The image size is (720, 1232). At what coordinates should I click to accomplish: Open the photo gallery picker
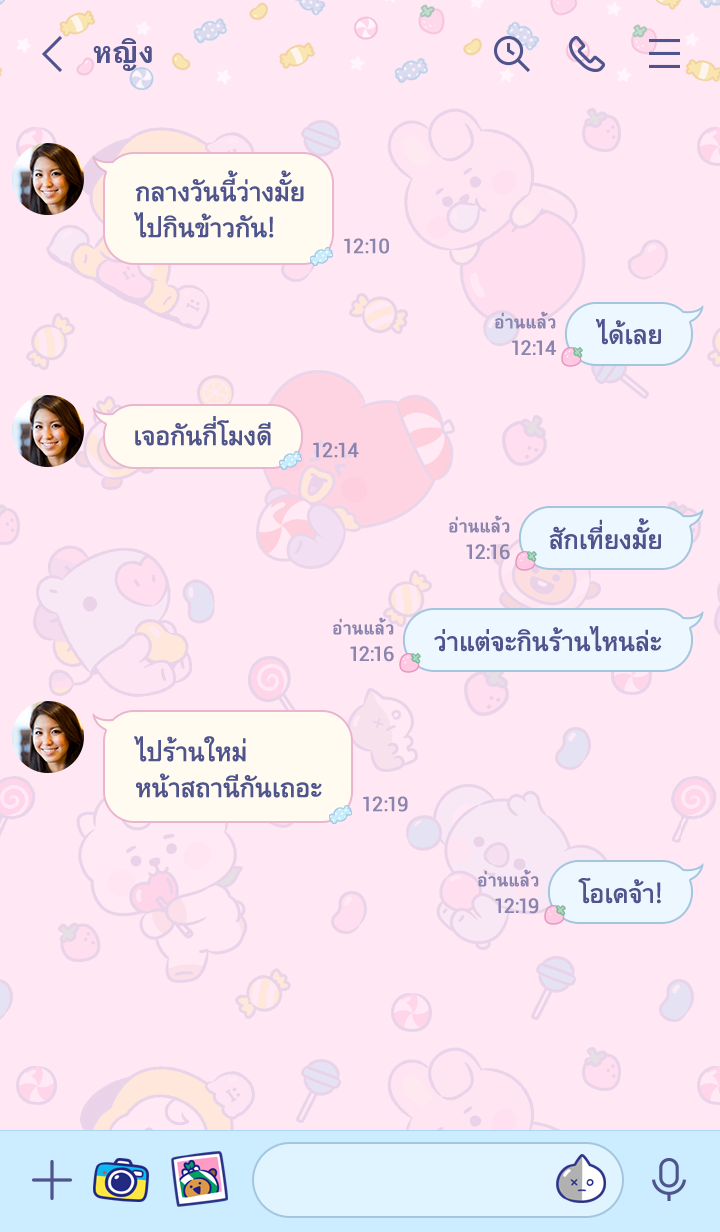point(199,1180)
